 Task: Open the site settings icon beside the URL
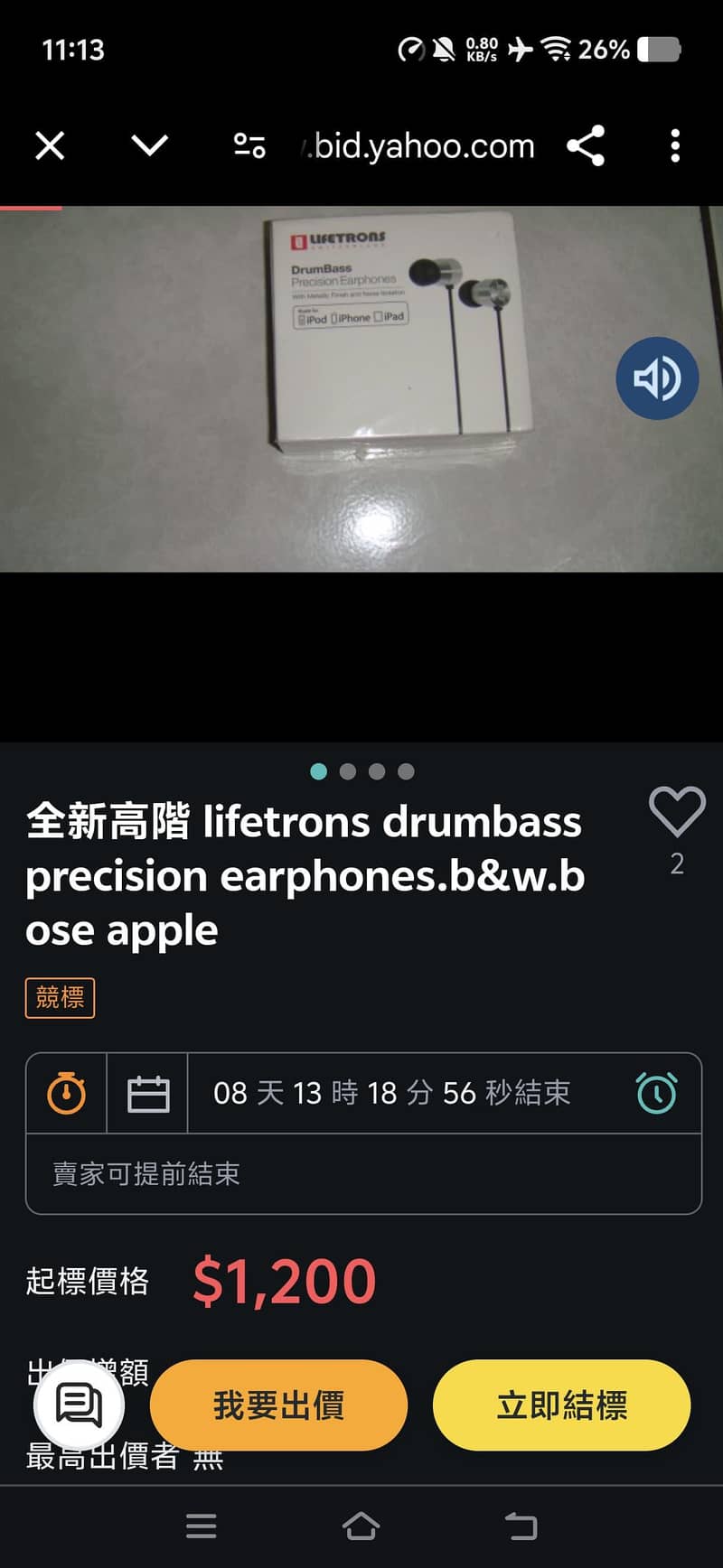[x=248, y=145]
